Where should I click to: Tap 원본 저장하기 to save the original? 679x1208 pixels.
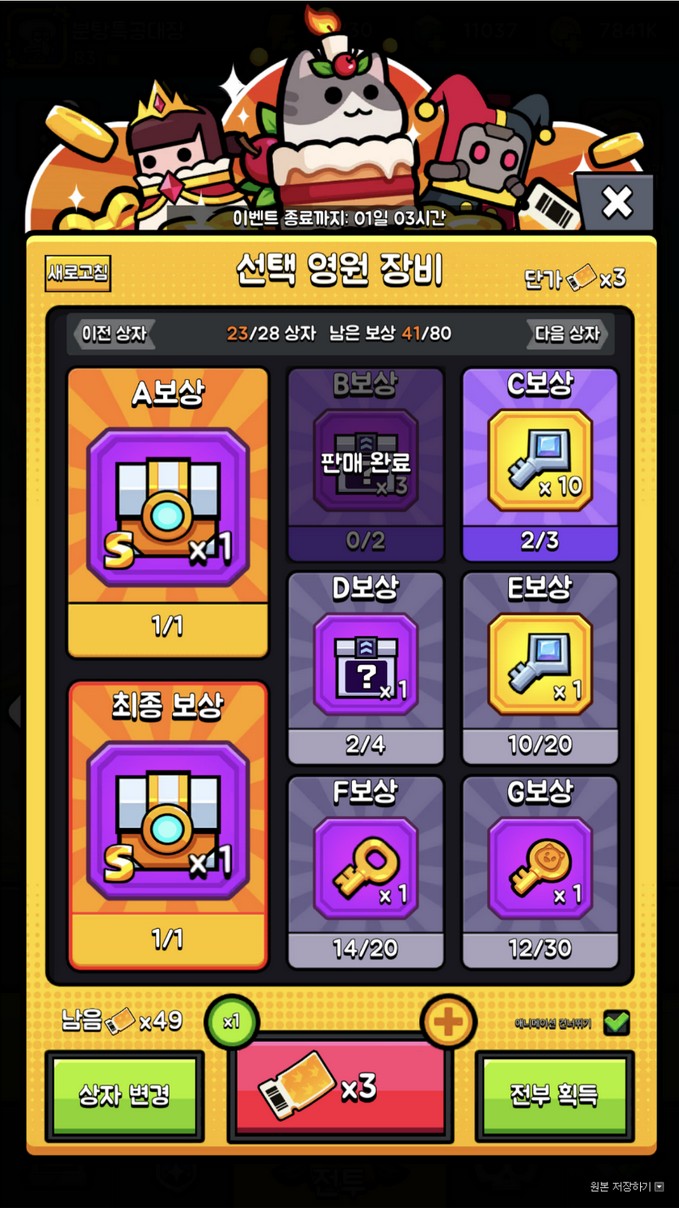tap(627, 1187)
